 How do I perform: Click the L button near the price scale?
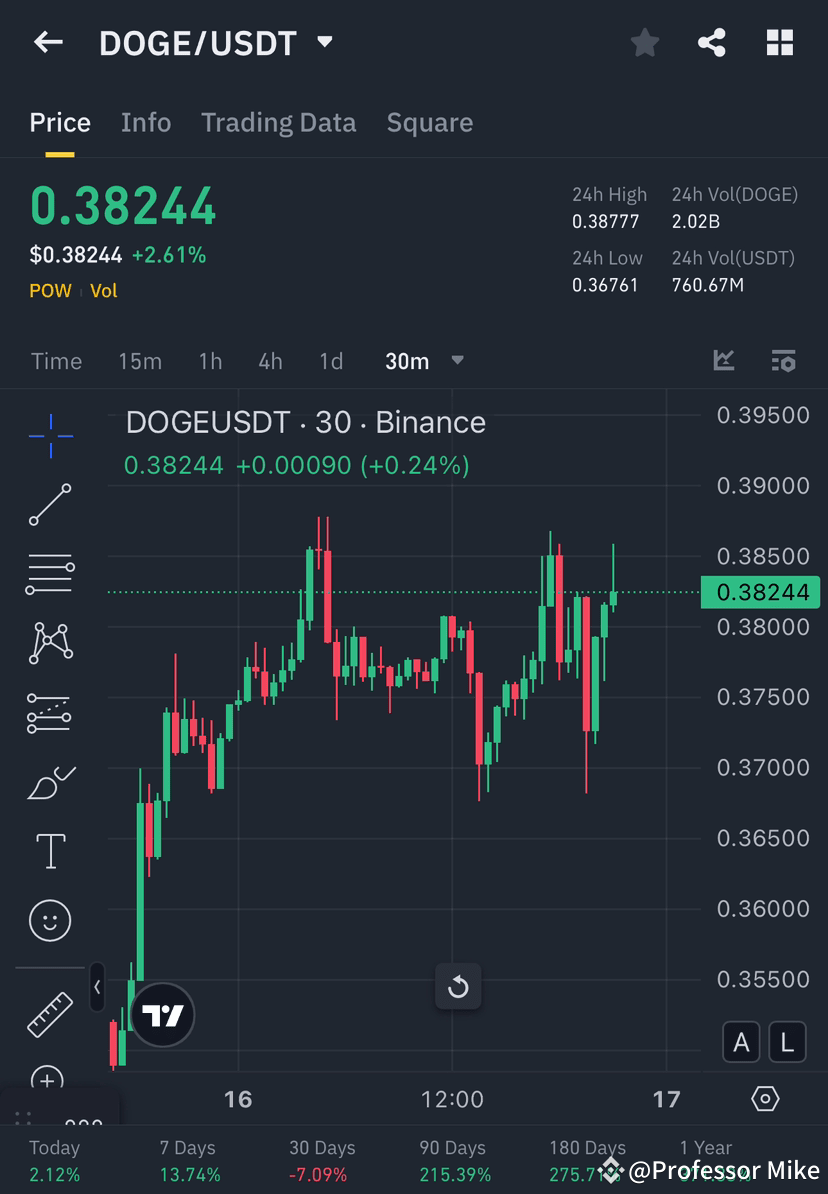pyautogui.click(x=787, y=1042)
